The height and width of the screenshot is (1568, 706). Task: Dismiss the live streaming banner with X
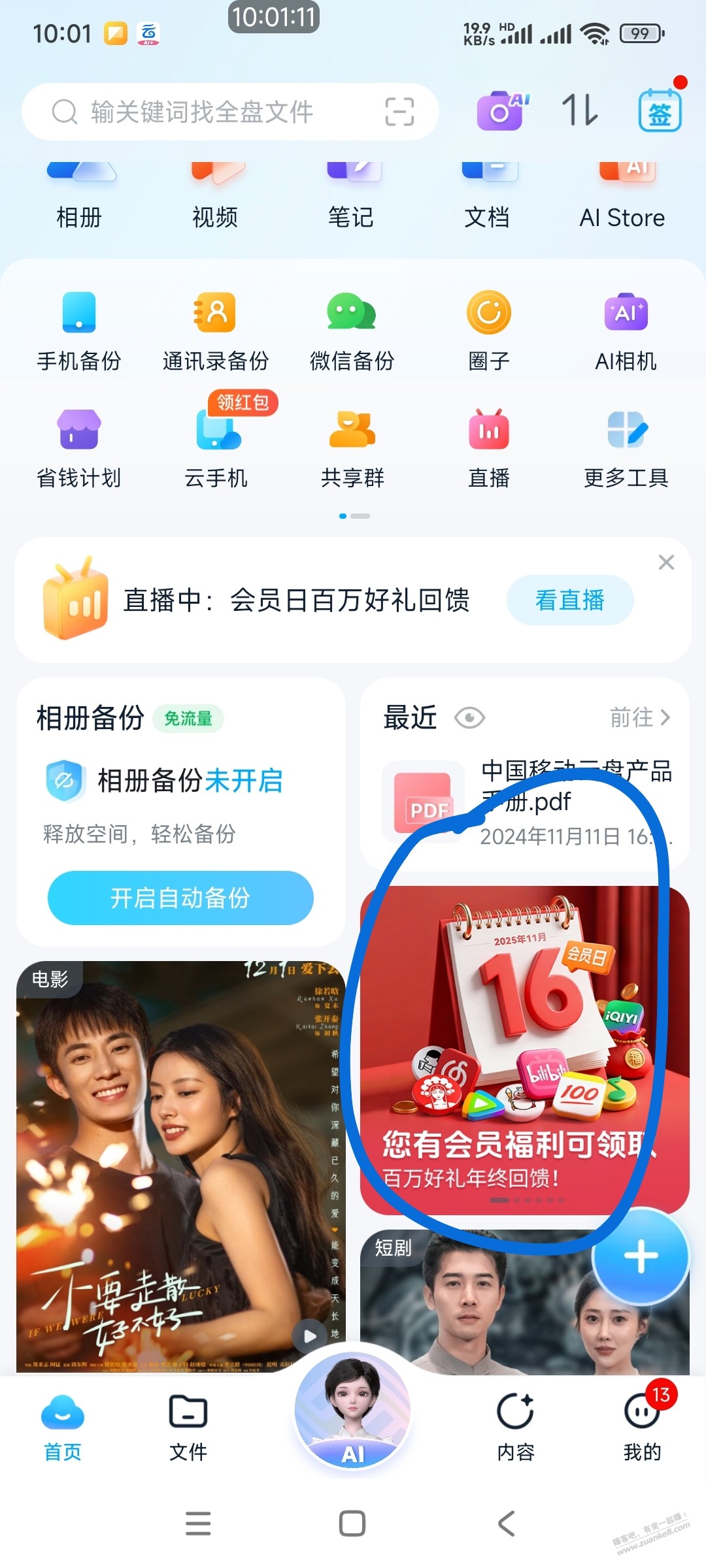(666, 563)
